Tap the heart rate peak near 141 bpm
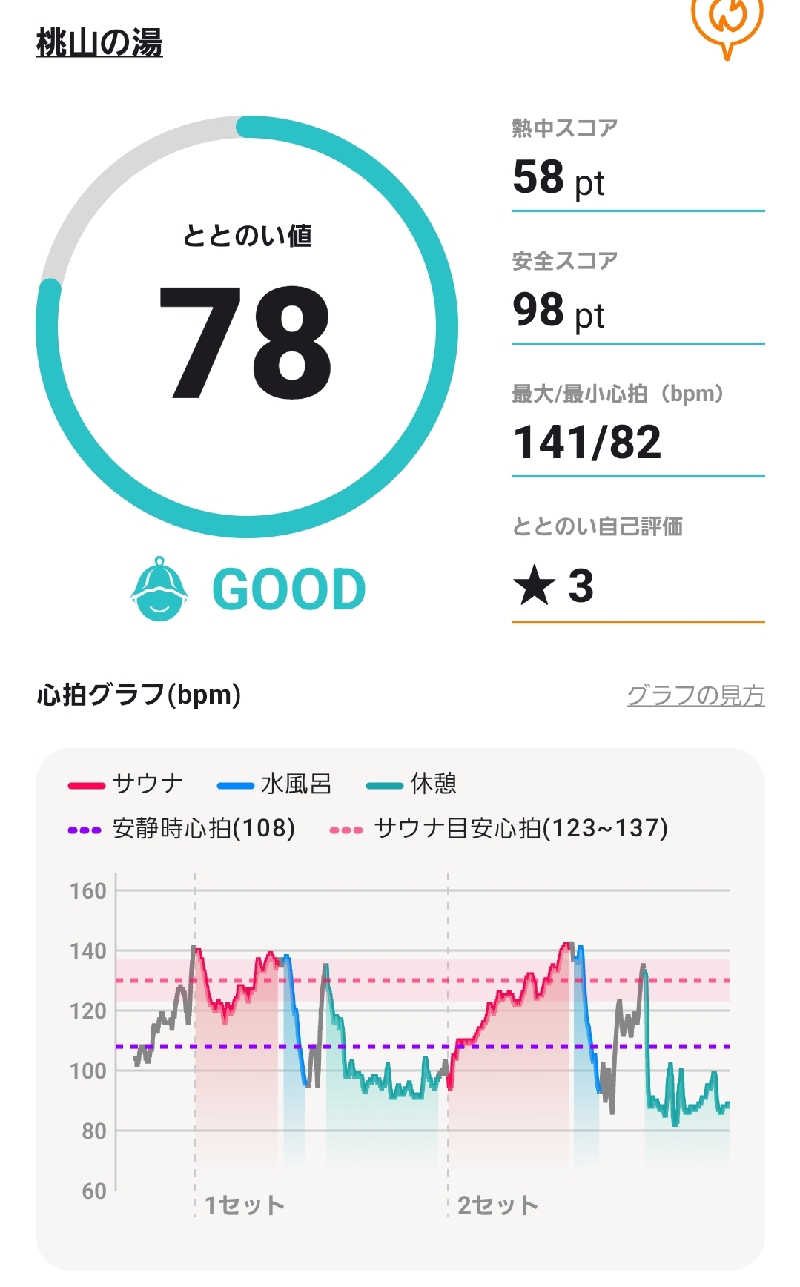Viewport: 800px width, 1287px height. pyautogui.click(x=570, y=942)
